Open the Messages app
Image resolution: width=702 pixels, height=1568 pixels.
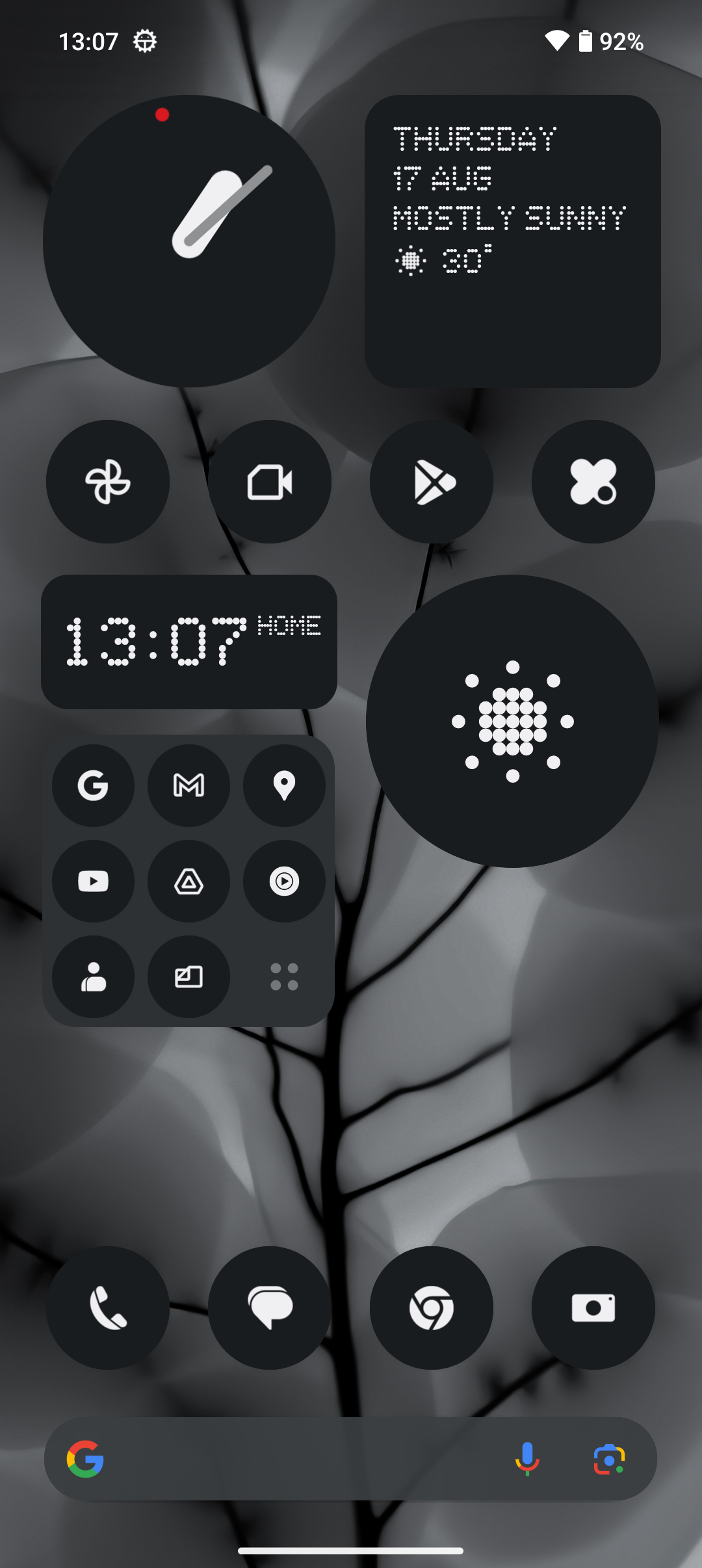click(x=270, y=1308)
